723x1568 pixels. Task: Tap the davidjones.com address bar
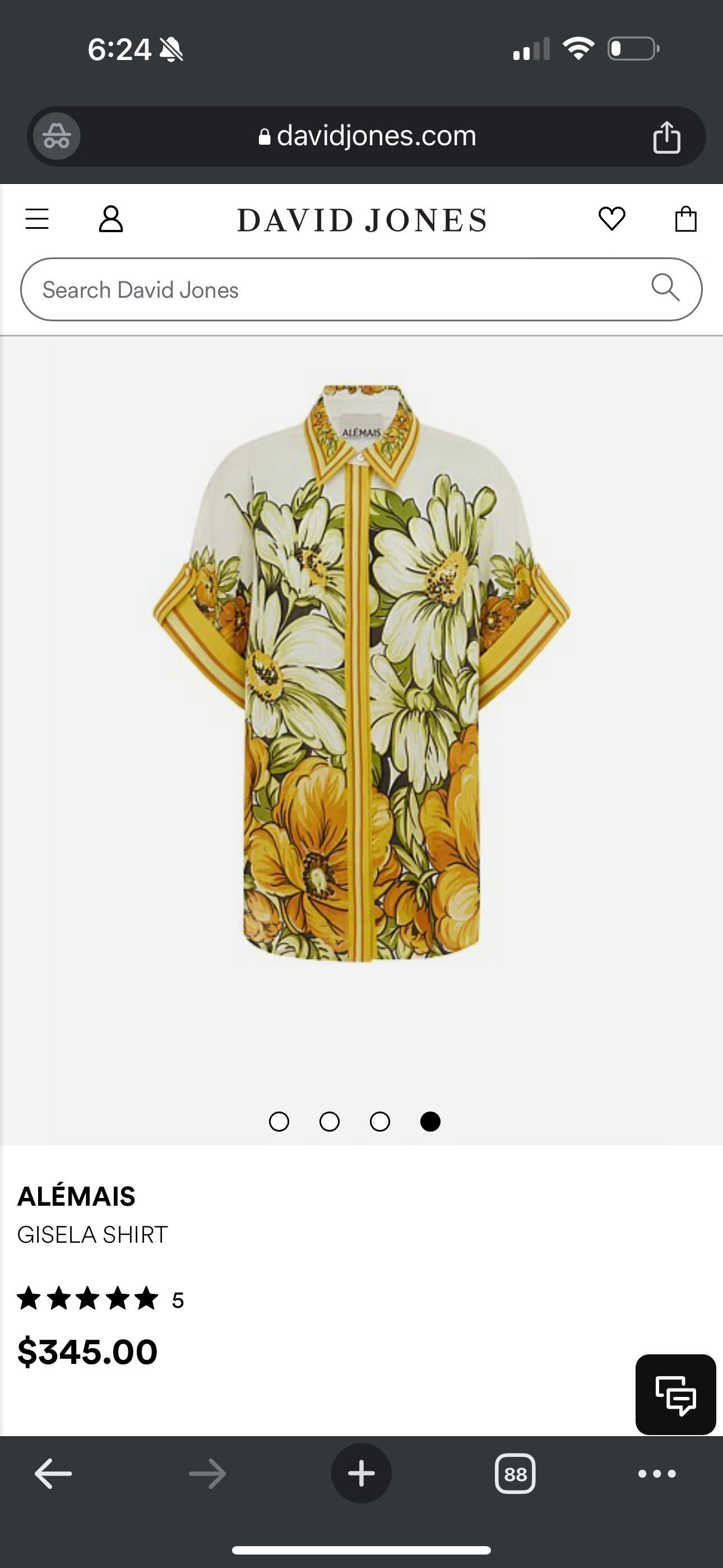[x=367, y=136]
